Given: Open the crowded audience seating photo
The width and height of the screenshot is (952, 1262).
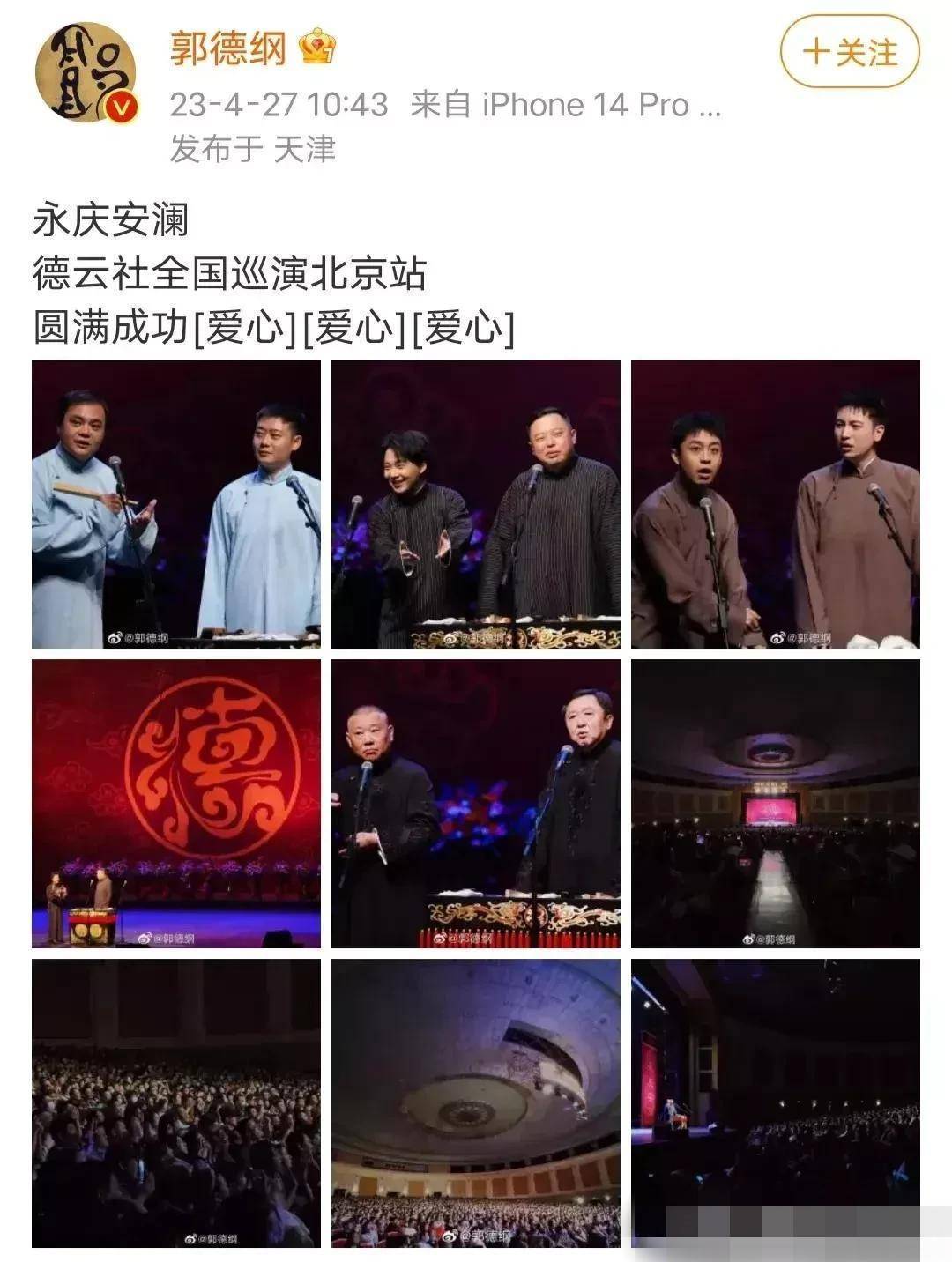Looking at the screenshot, I should point(176,1103).
